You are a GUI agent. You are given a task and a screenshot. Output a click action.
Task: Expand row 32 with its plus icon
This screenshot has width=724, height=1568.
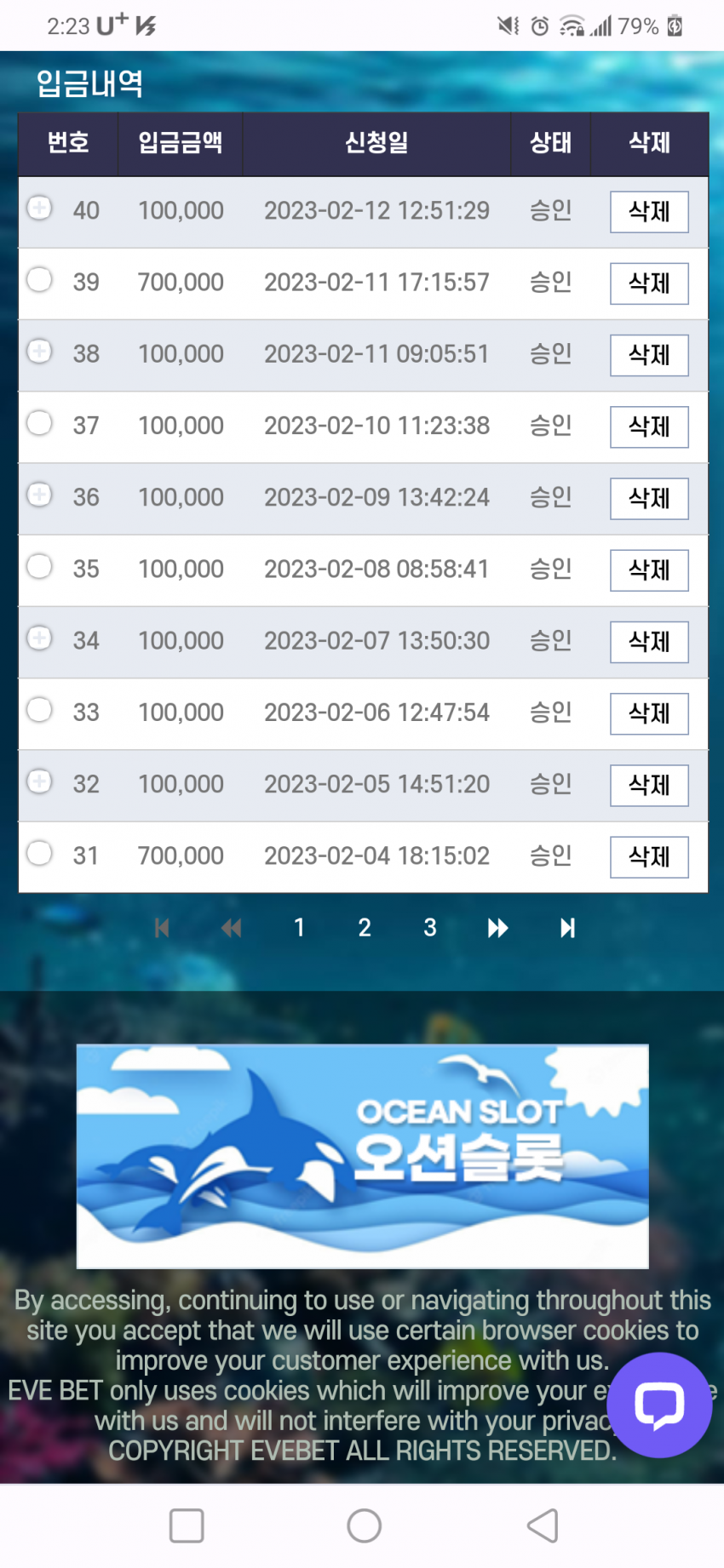click(x=39, y=781)
